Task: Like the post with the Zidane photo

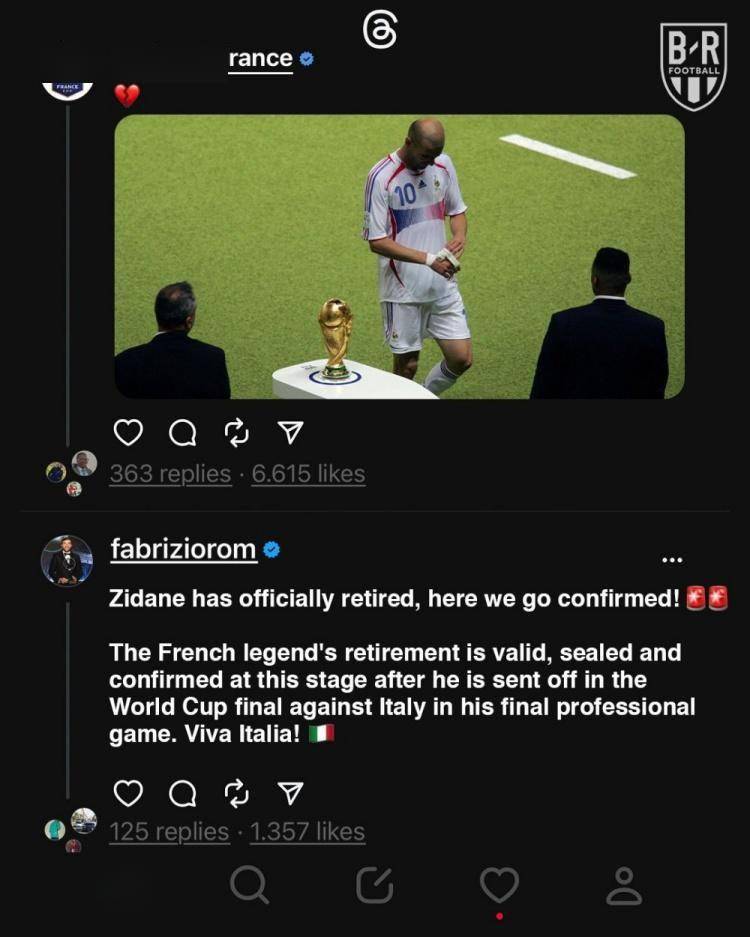Action: 128,433
